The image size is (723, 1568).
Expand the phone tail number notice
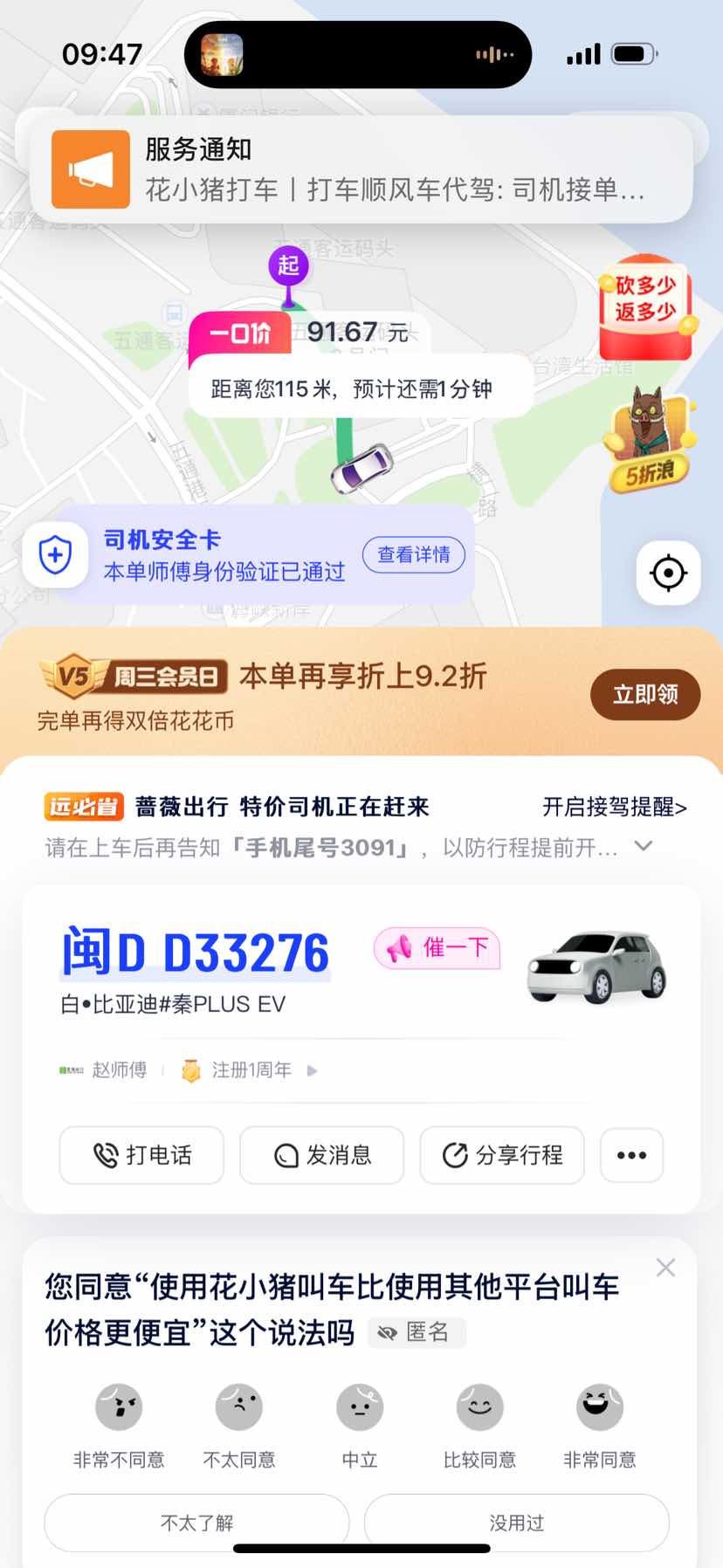644,846
